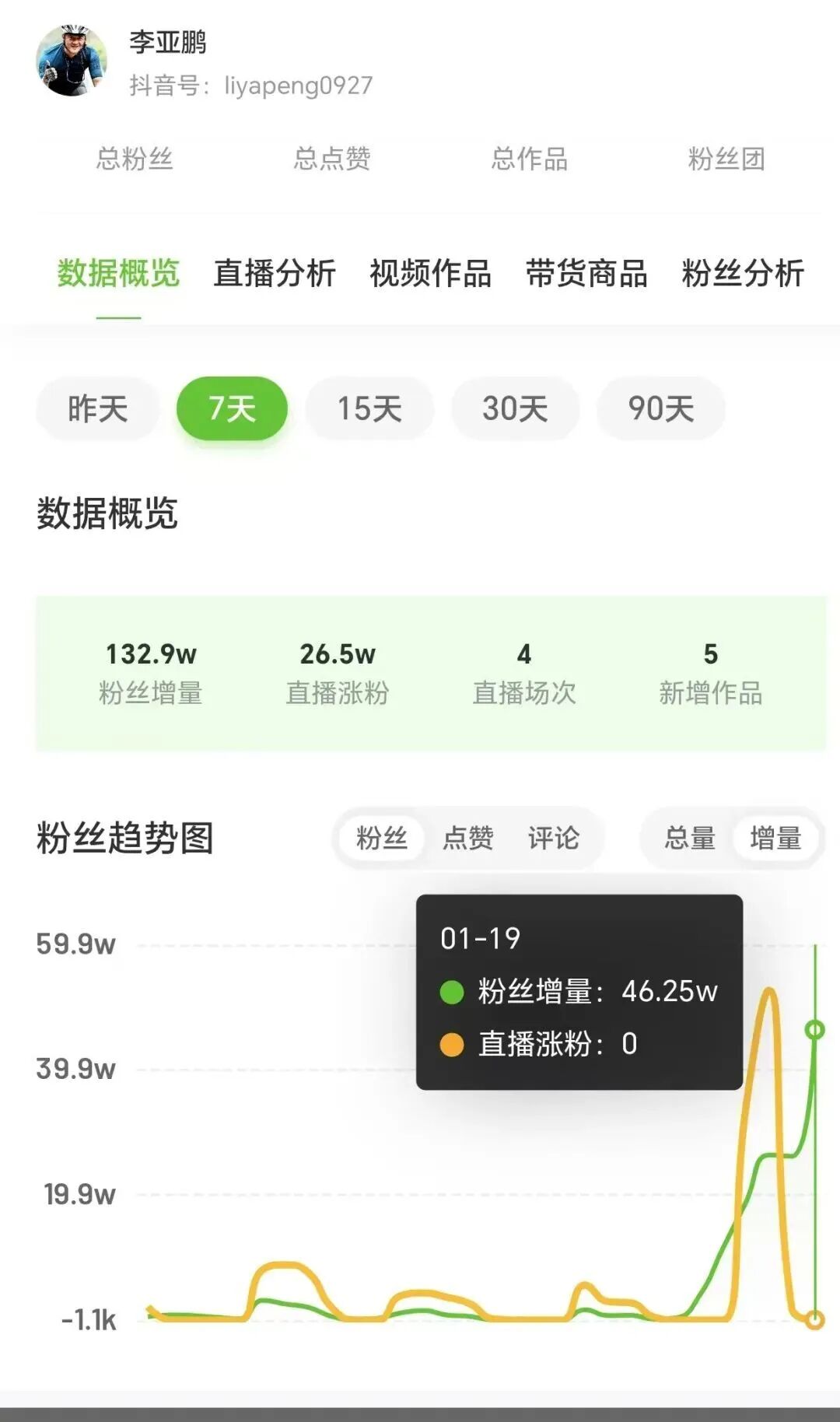Image resolution: width=840 pixels, height=1422 pixels.
Task: Switch to the 直播分析 tab
Action: pyautogui.click(x=275, y=275)
